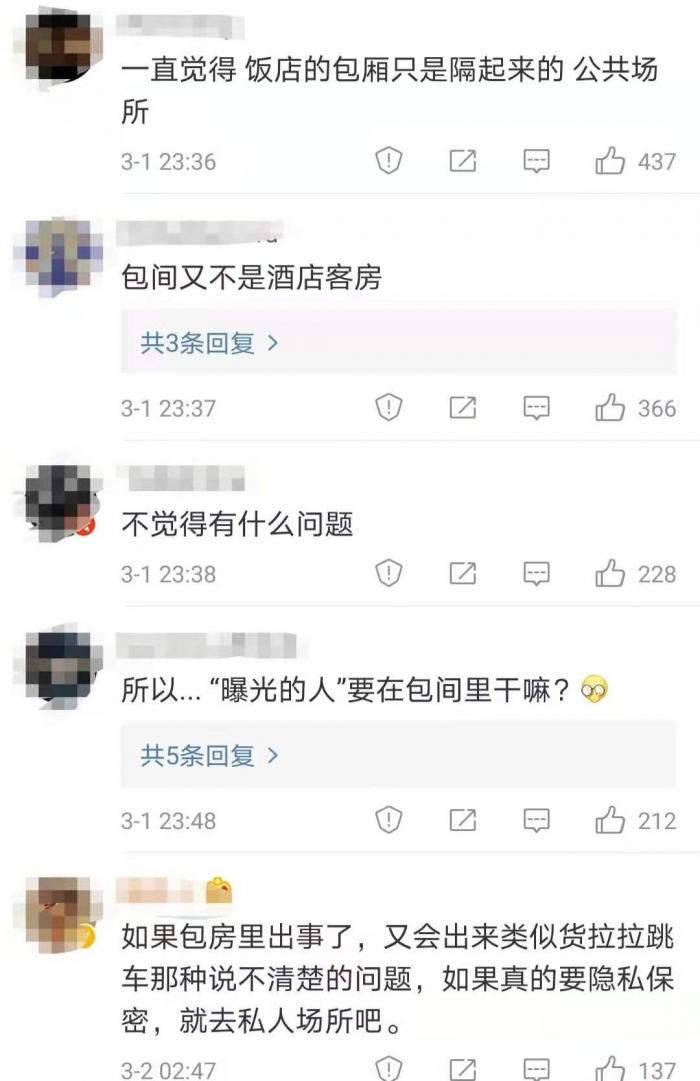Image resolution: width=700 pixels, height=1081 pixels.
Task: Reply to the comment 包间又不是酒店客房
Action: coord(537,408)
